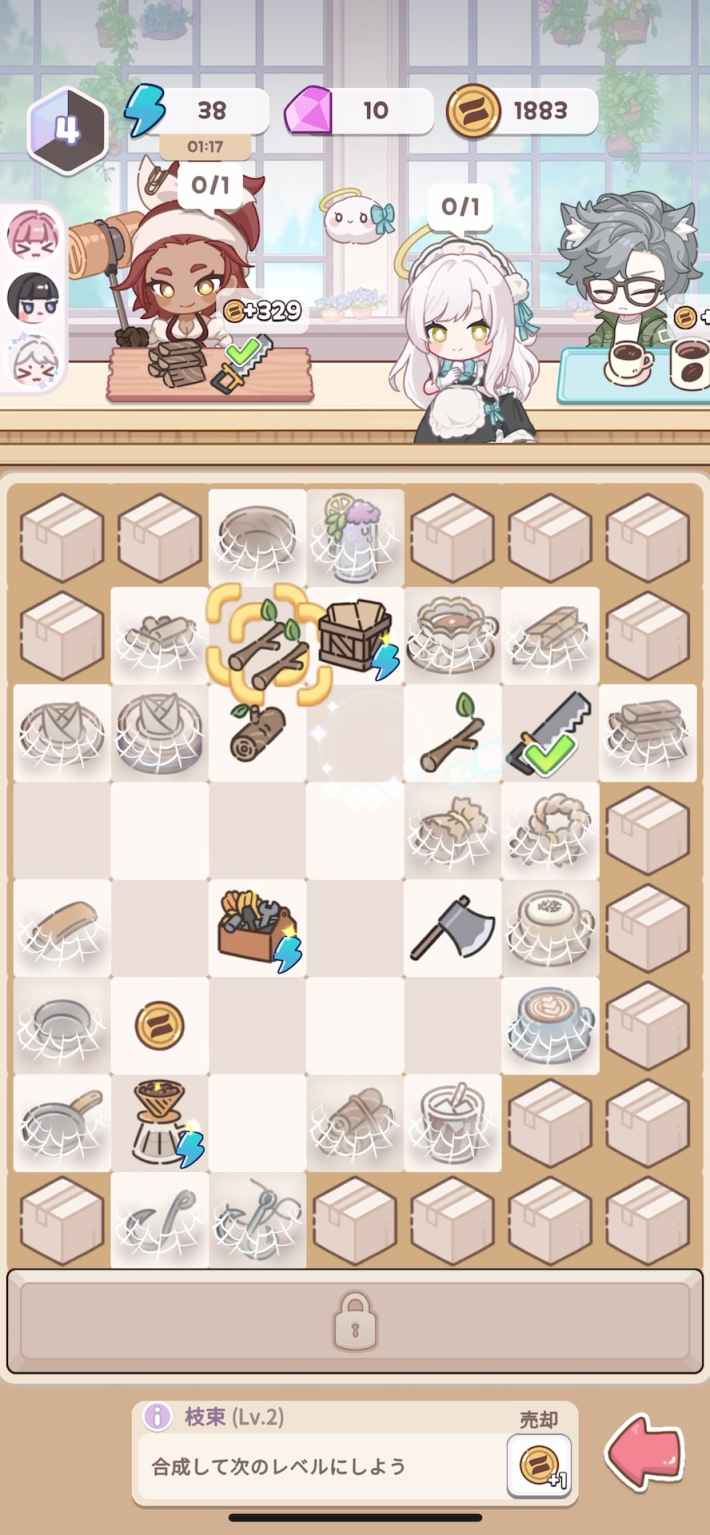Select the axe item on board

[453, 927]
